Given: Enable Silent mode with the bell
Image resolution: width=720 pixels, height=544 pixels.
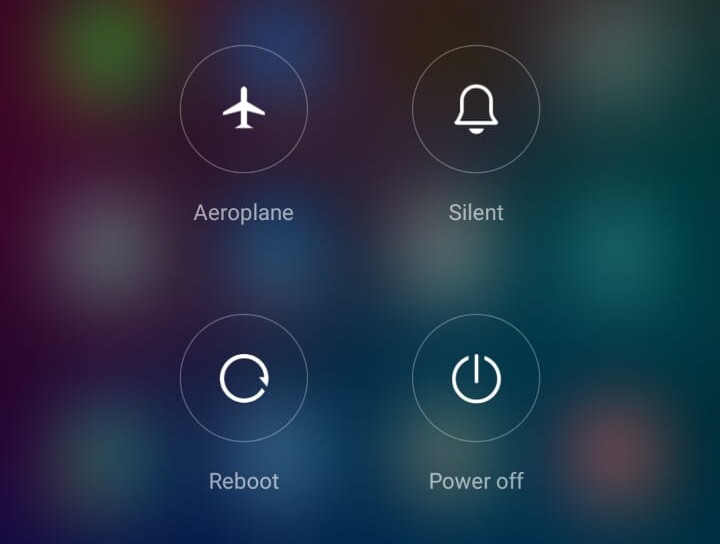Looking at the screenshot, I should pyautogui.click(x=476, y=109).
